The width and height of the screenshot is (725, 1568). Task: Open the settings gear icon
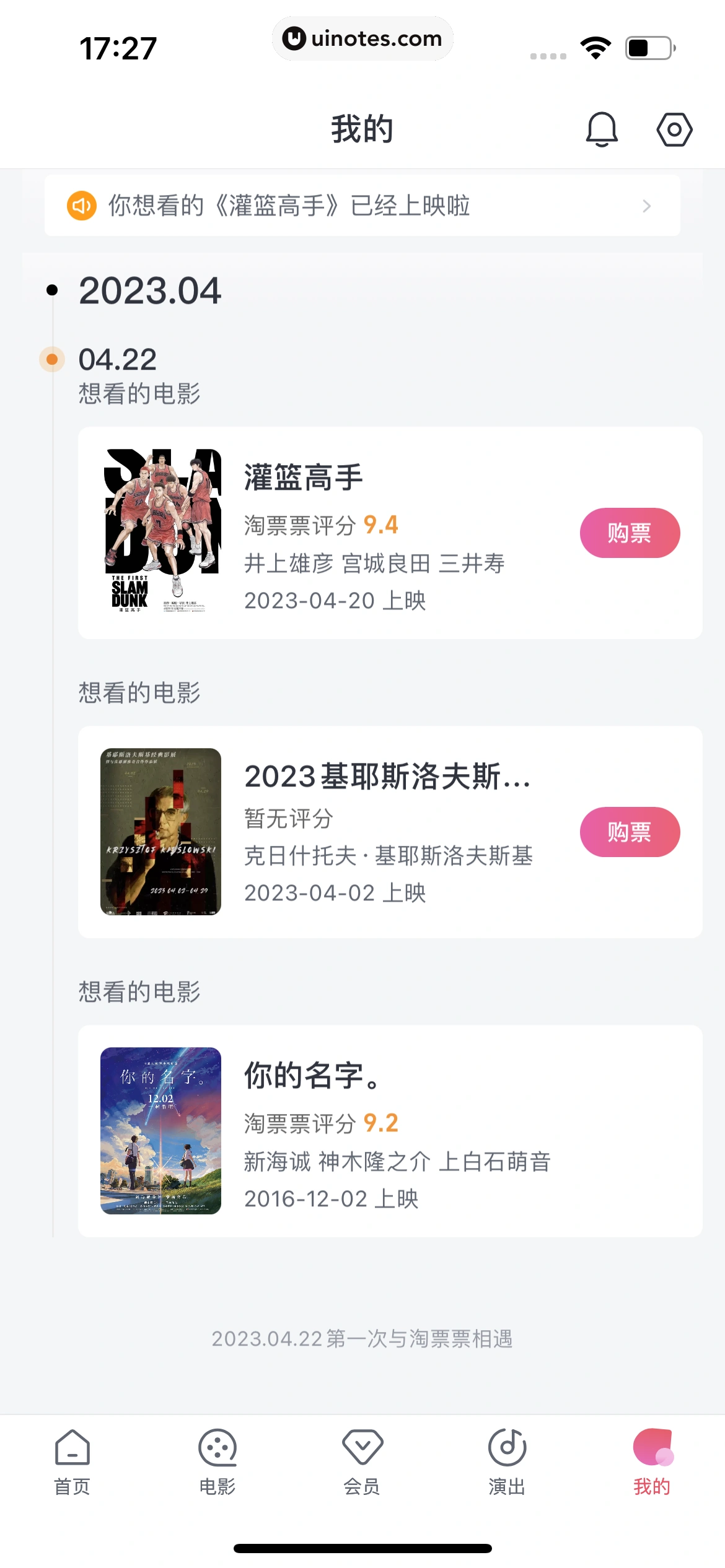[674, 129]
